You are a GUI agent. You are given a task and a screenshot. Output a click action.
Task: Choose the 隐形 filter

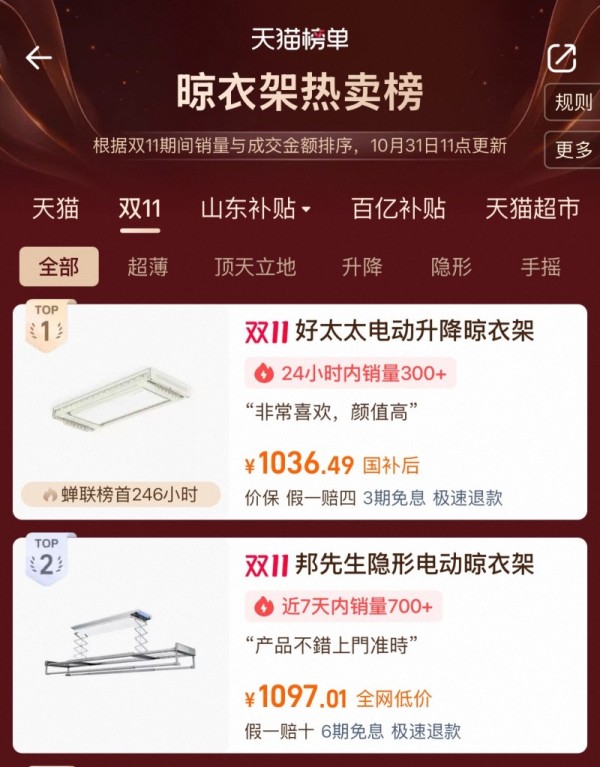[x=451, y=267]
